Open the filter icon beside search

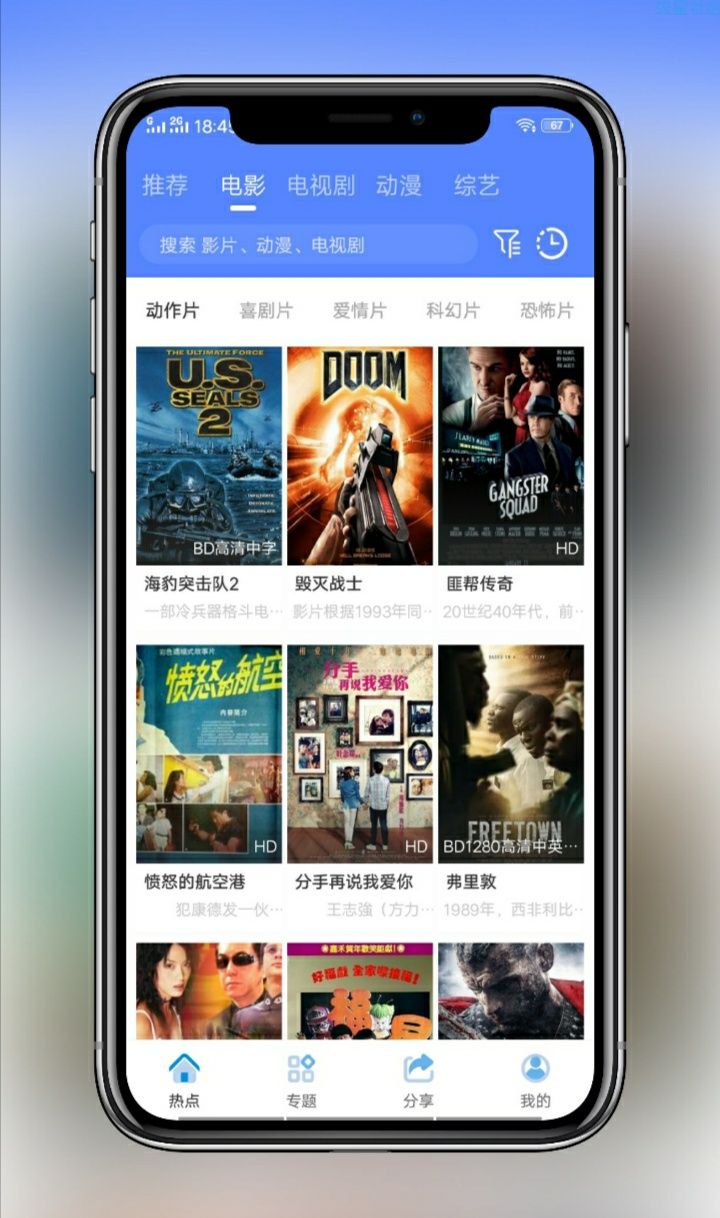point(507,244)
